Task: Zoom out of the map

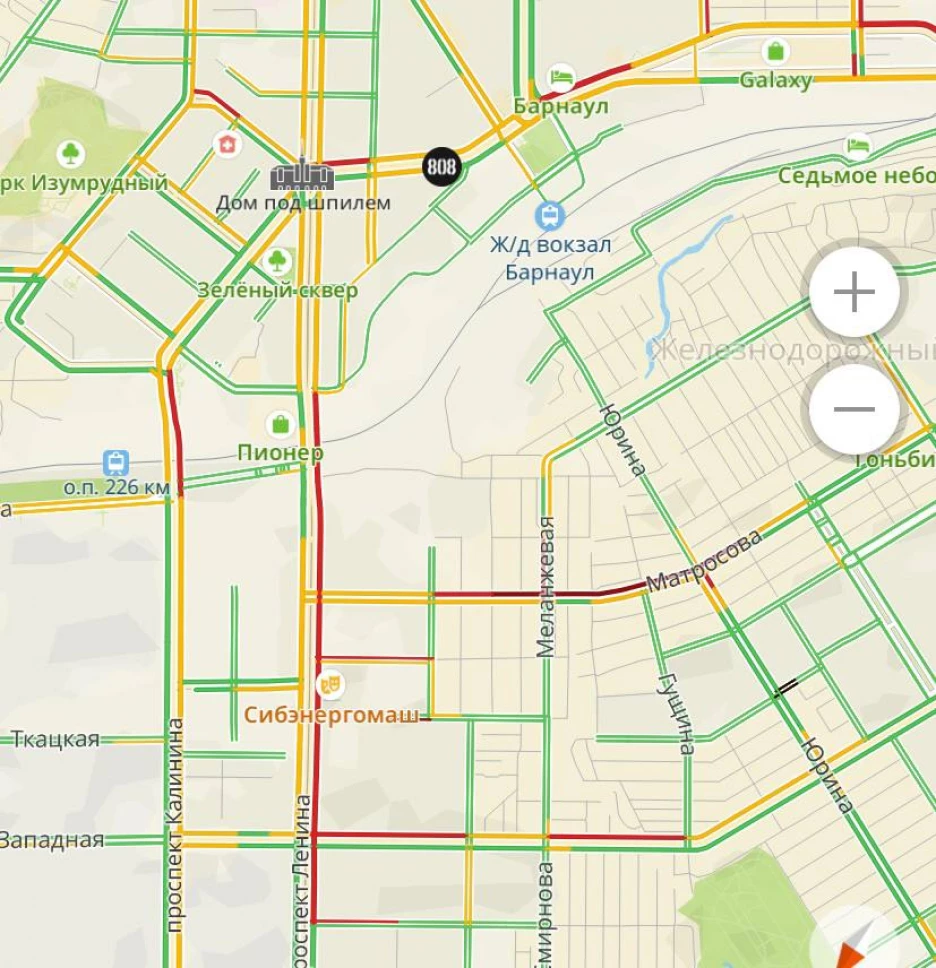Action: coord(854,409)
